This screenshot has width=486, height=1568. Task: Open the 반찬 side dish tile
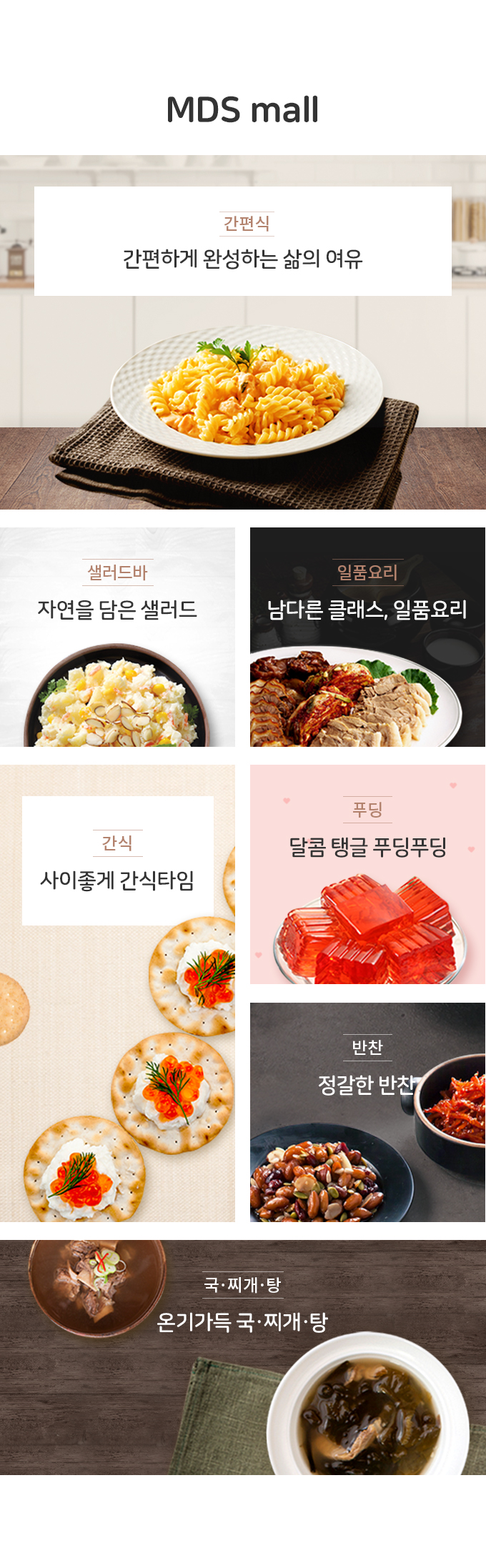pyautogui.click(x=367, y=1111)
